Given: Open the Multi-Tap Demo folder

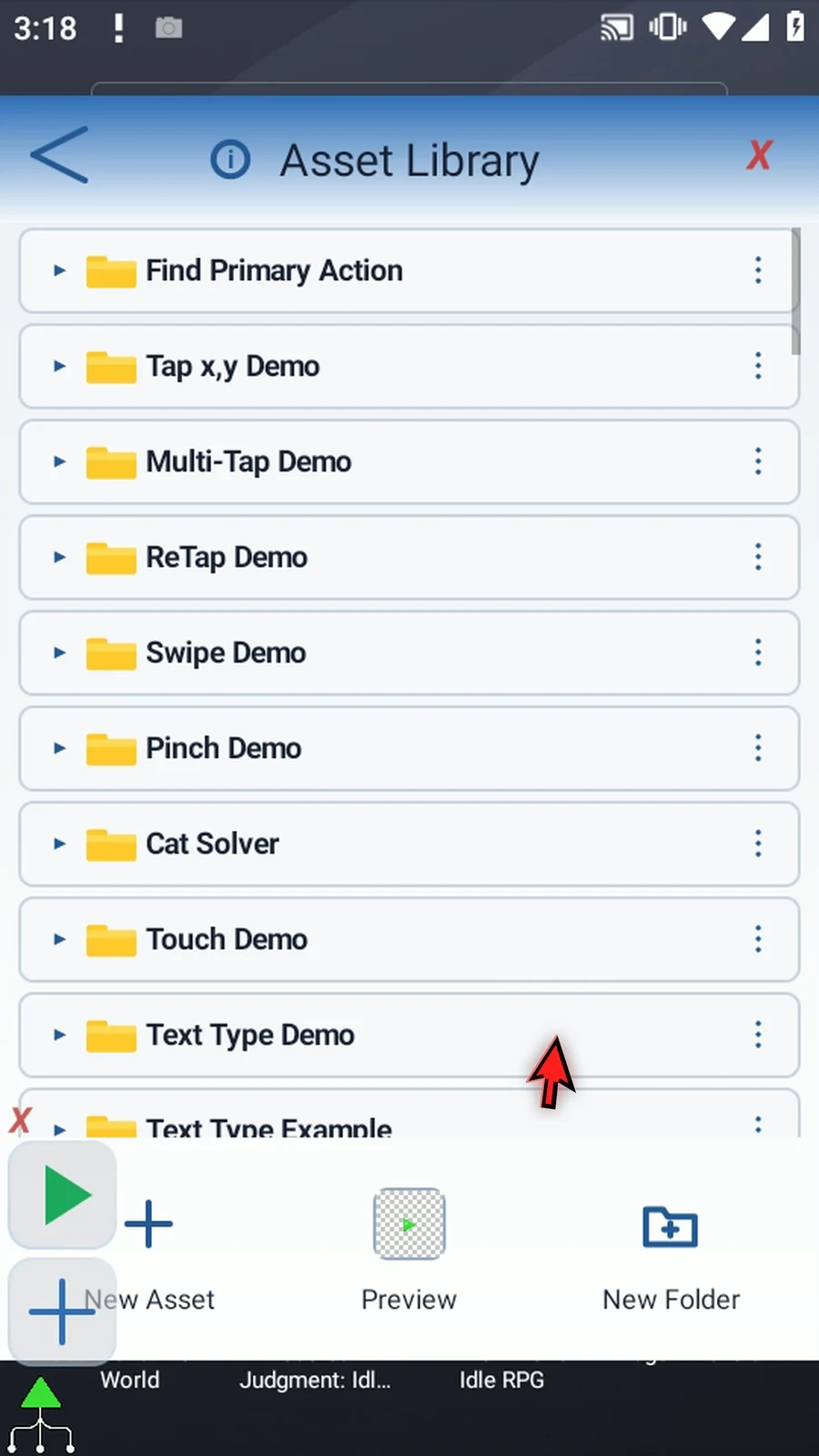Looking at the screenshot, I should pyautogui.click(x=409, y=461).
